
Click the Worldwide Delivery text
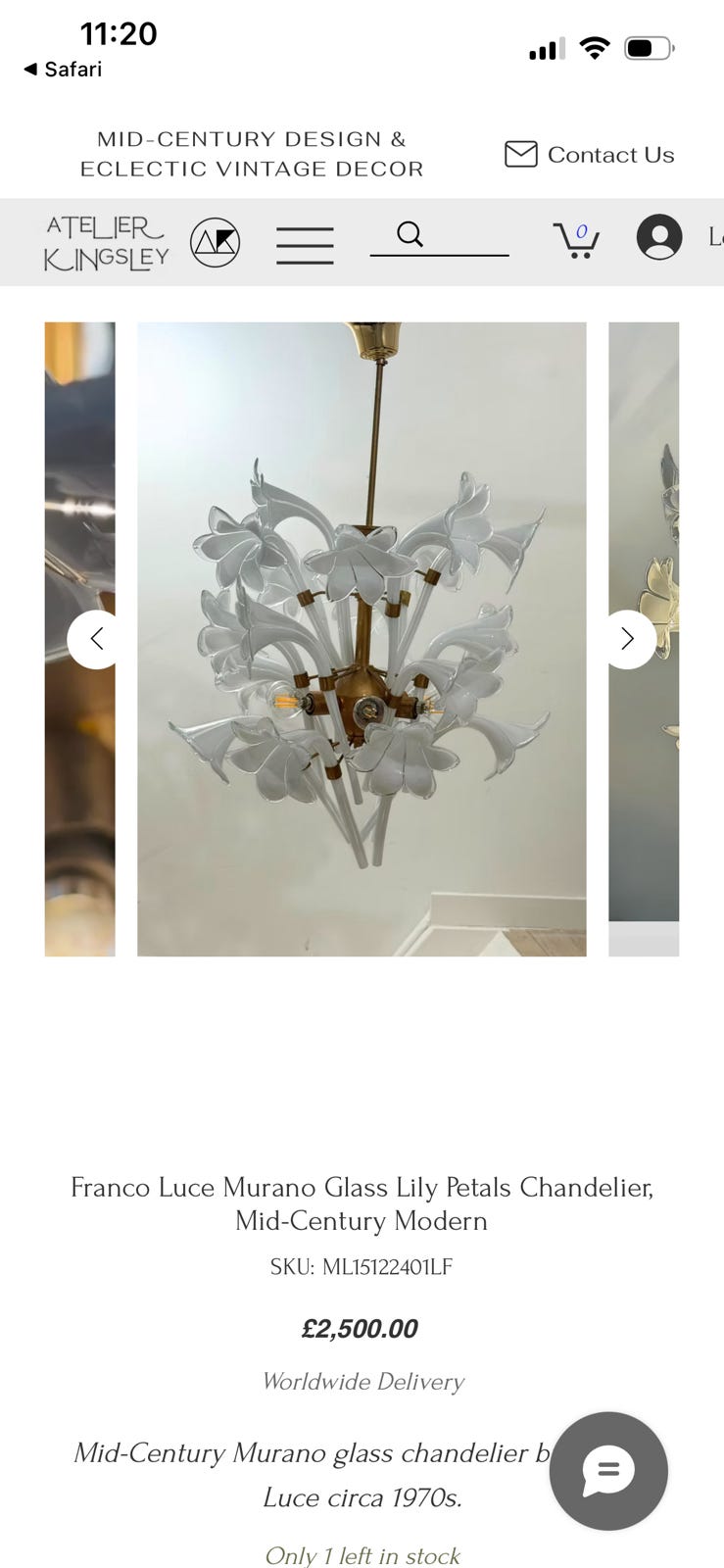(x=362, y=1381)
